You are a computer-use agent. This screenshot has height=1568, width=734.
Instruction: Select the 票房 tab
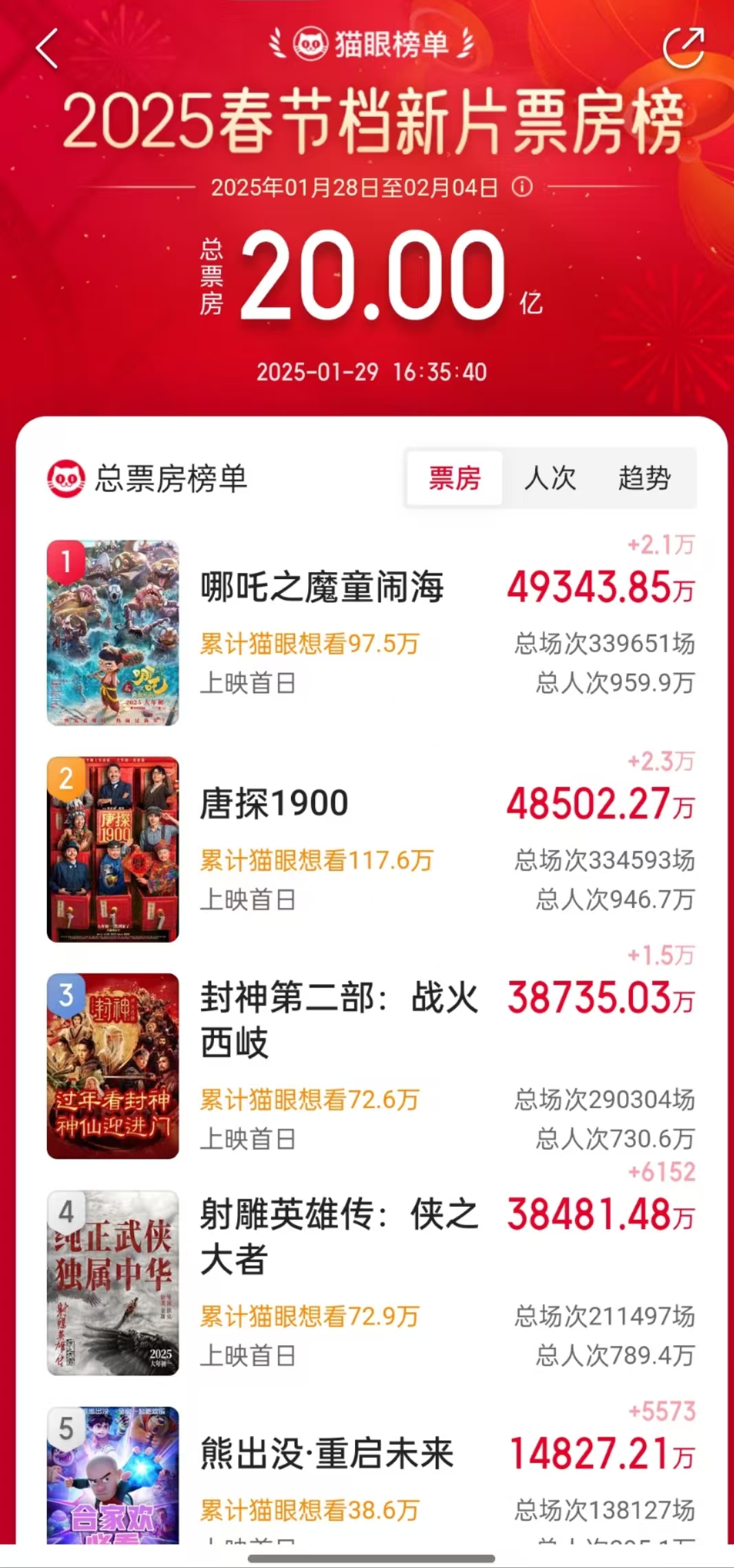(455, 478)
